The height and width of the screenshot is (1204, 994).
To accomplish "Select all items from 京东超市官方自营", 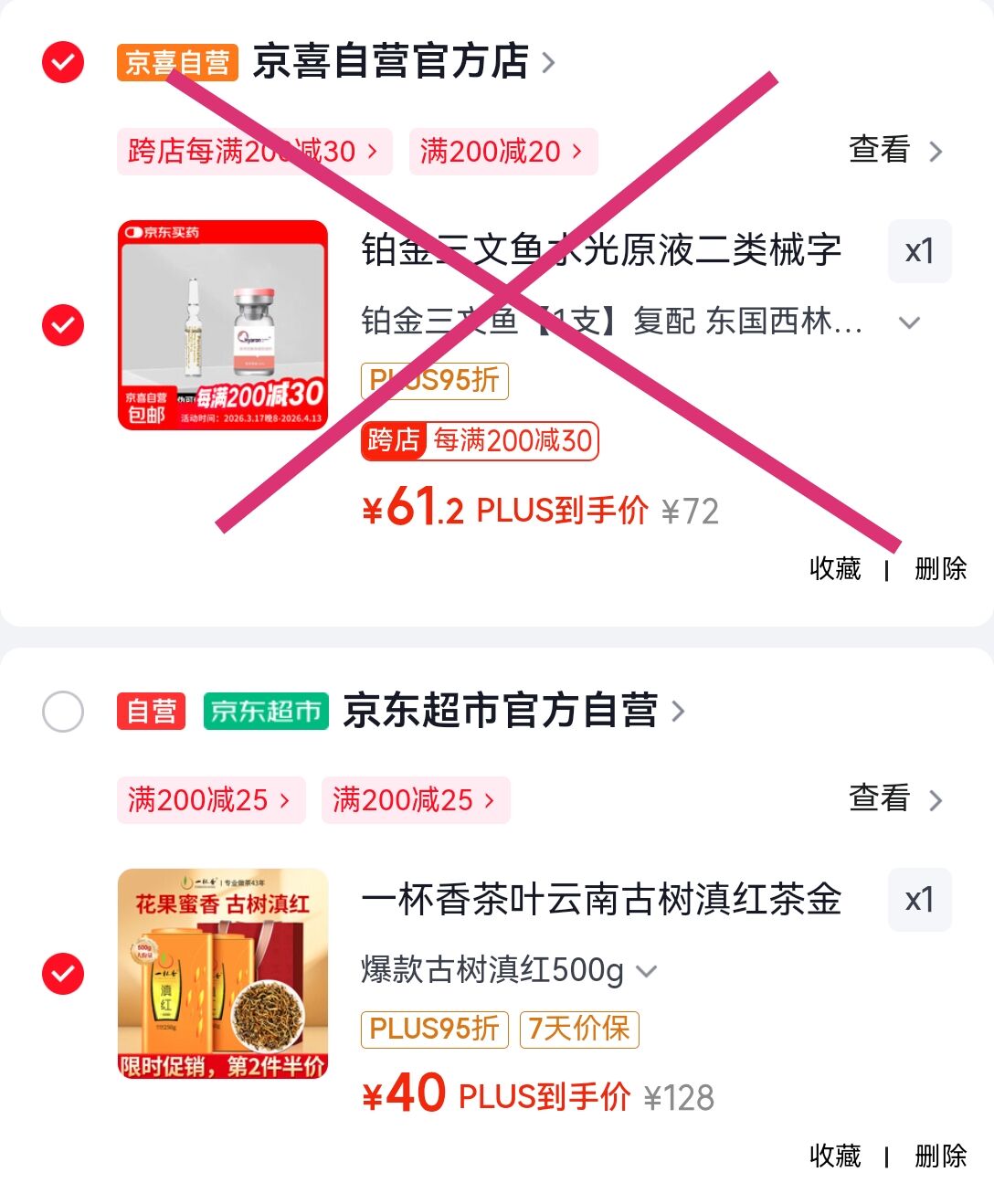I will [63, 711].
